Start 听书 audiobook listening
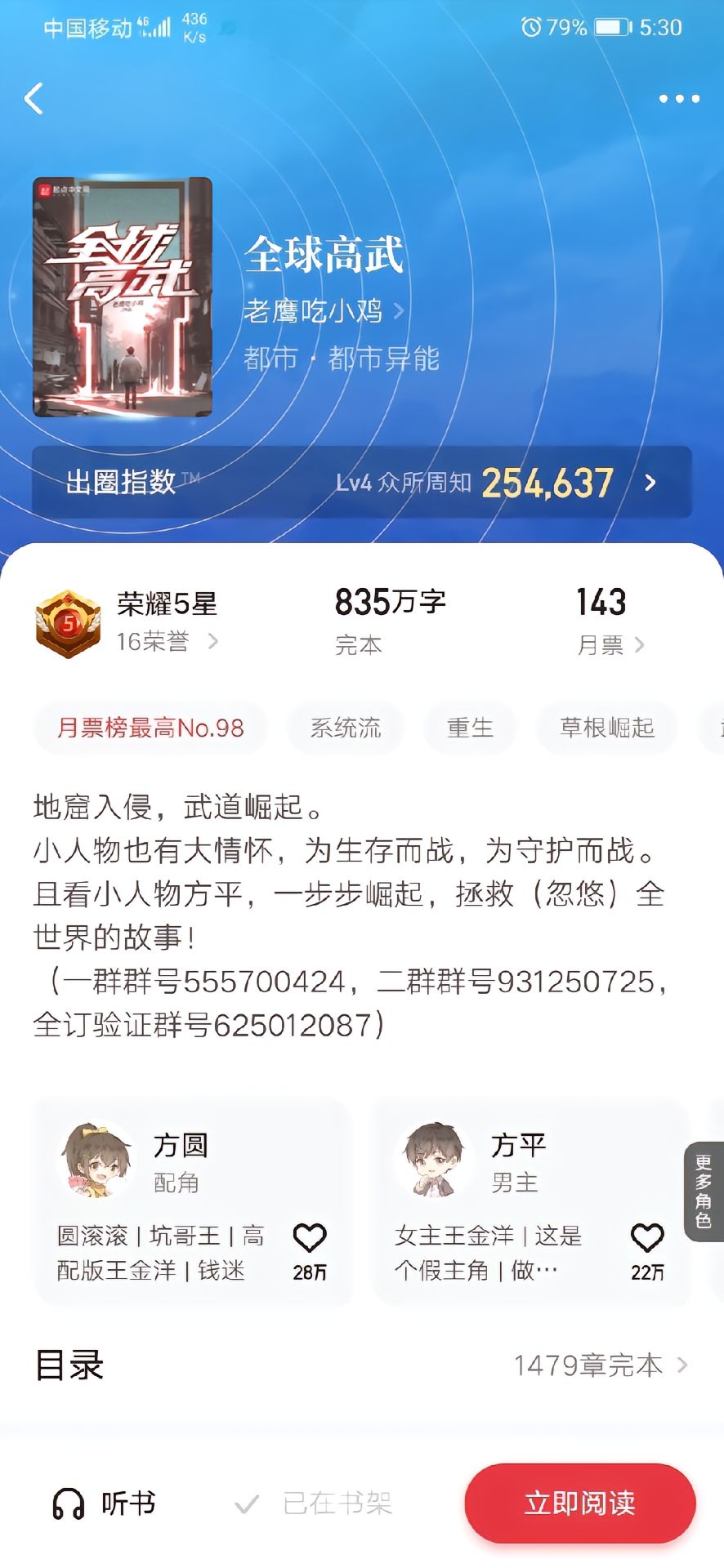 (104, 1503)
